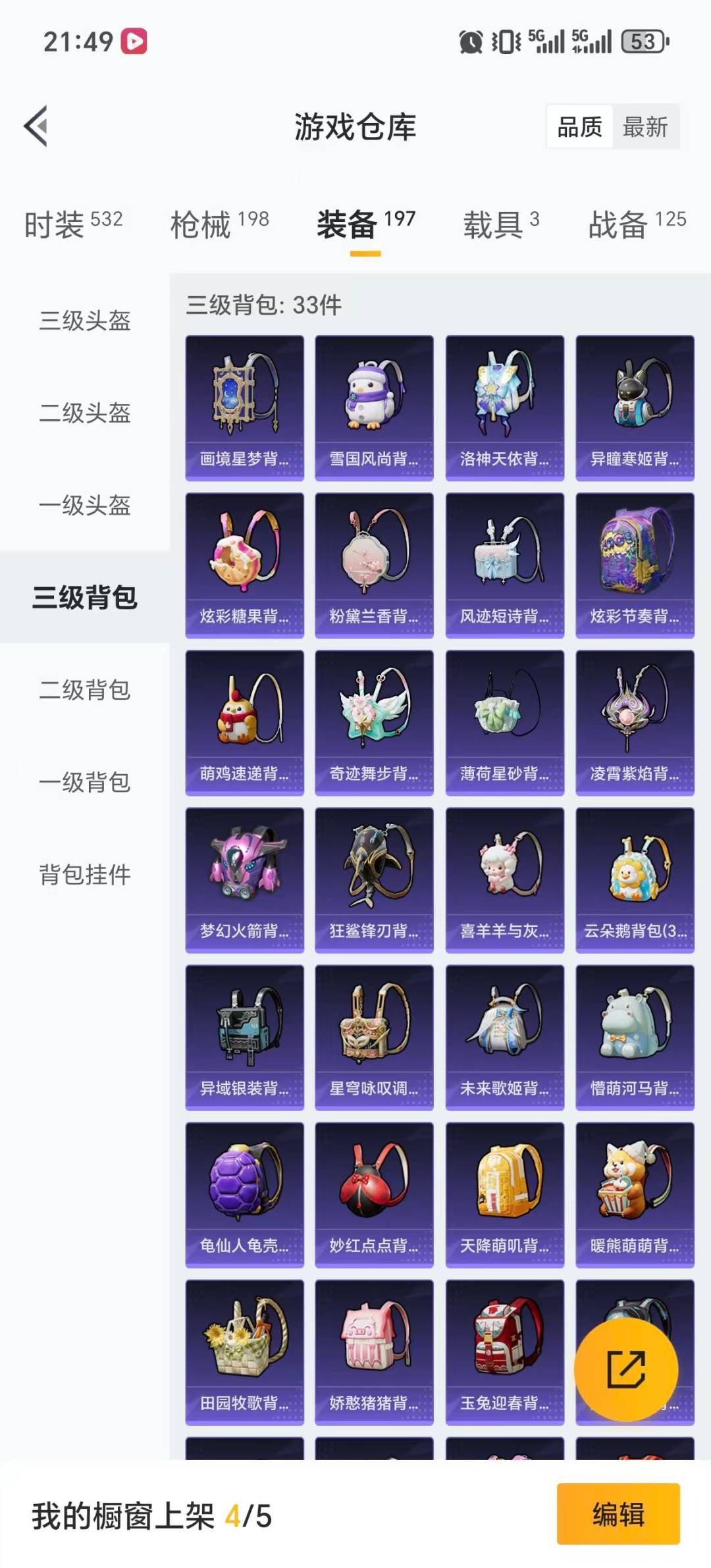View the 雪国风尚 backpack
This screenshot has height=1568, width=711.
[374, 407]
